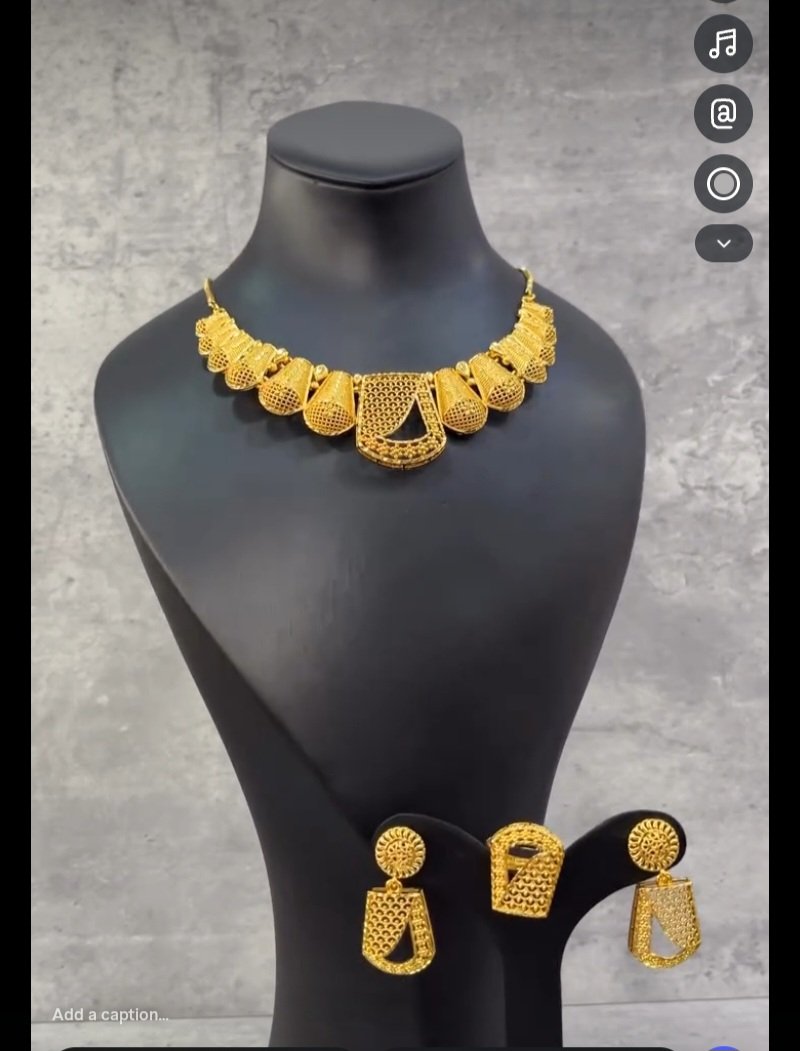Collapse tools with the down chevron

coord(724,243)
